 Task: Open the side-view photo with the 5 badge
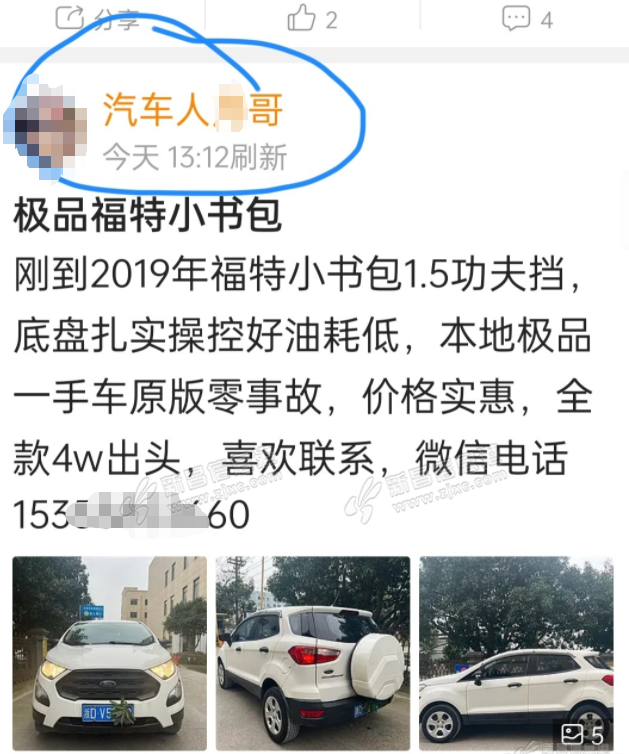pos(516,654)
